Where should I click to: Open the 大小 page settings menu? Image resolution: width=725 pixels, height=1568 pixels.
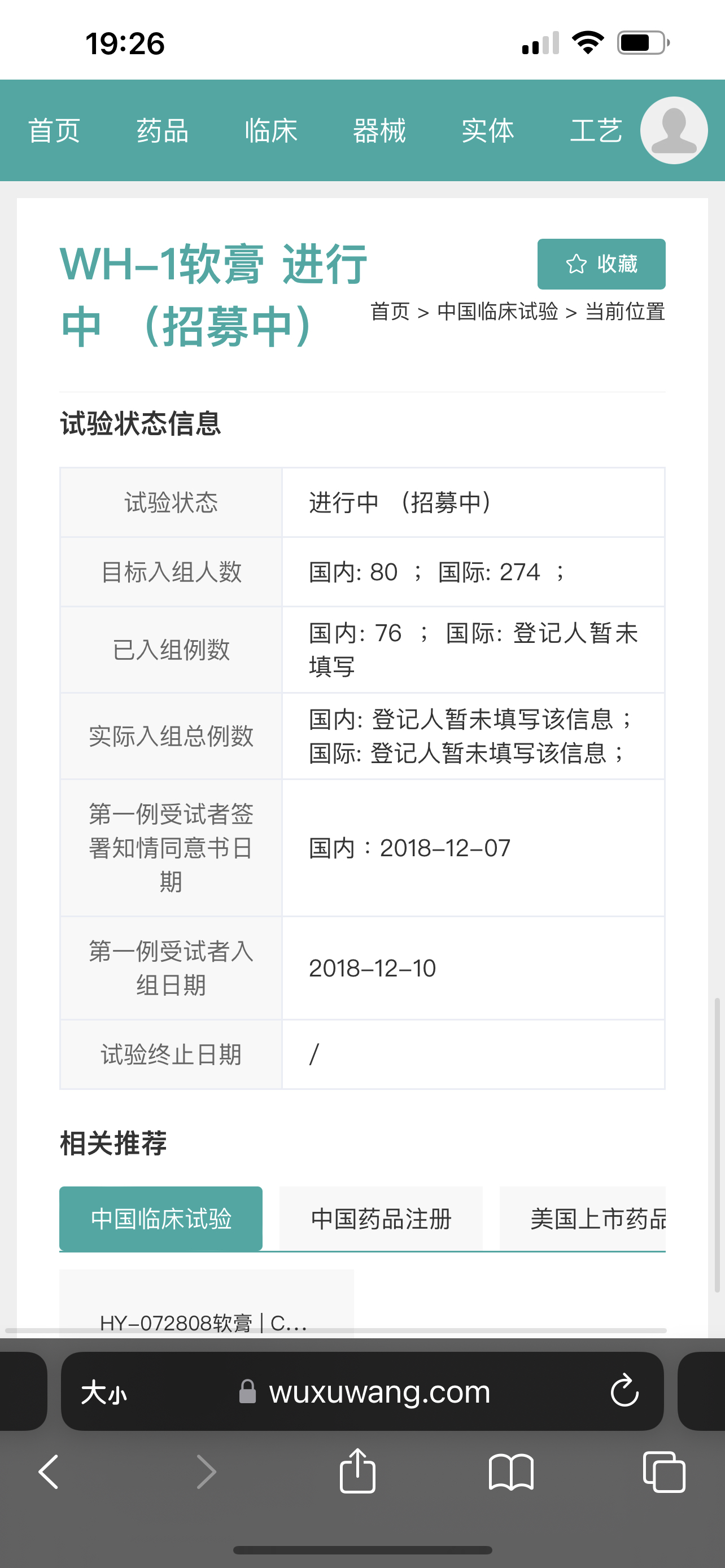coord(104,1391)
